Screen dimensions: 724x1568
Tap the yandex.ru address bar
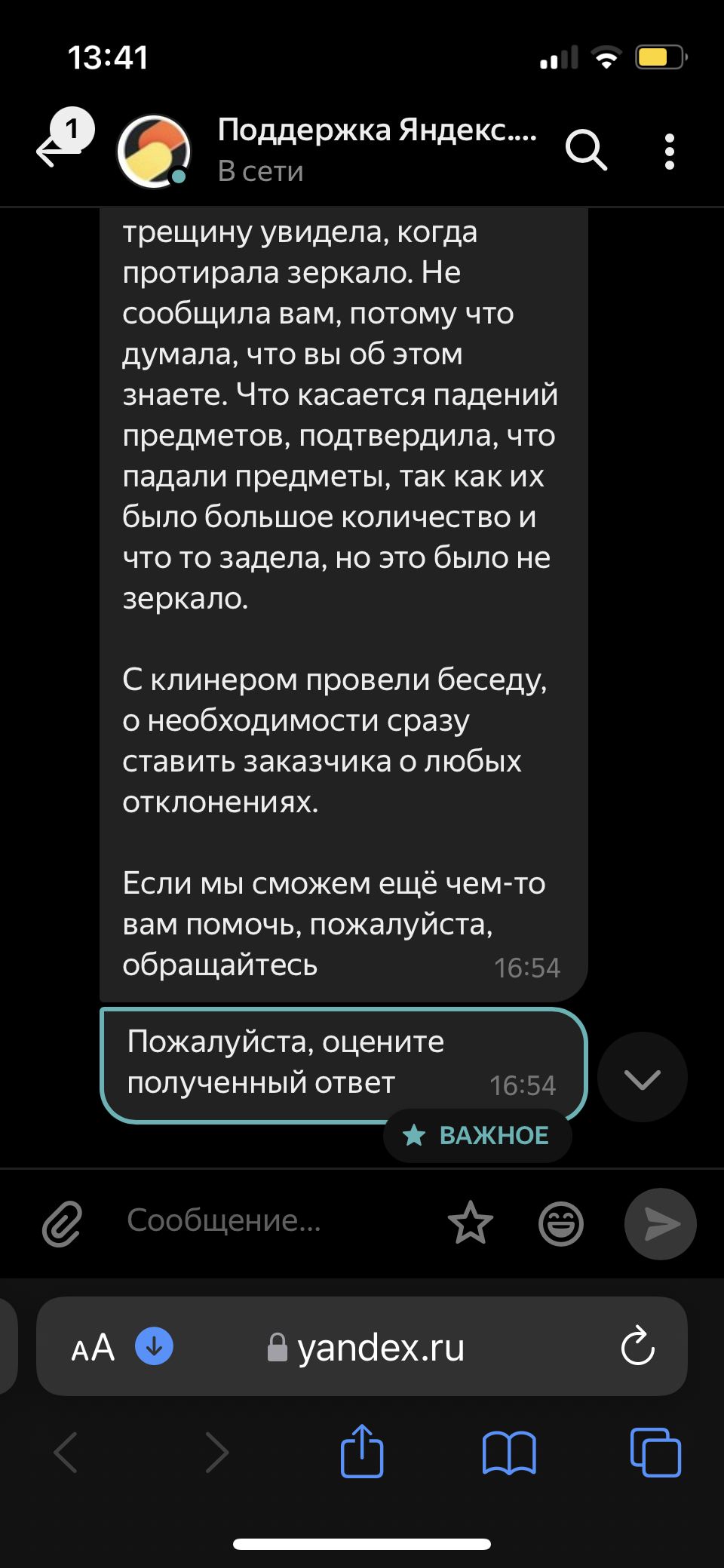coord(367,1348)
